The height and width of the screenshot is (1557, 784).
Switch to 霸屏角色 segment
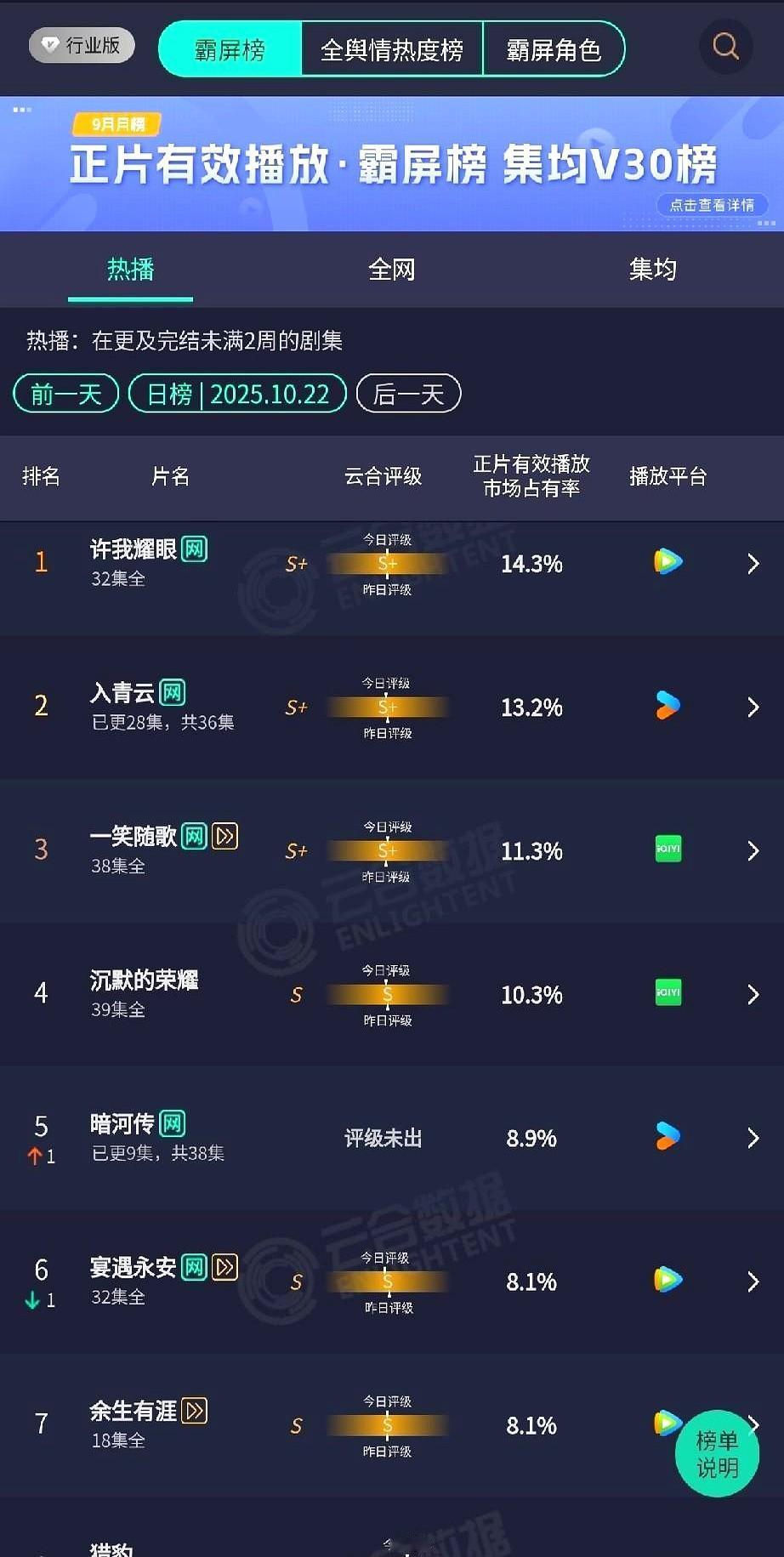coord(554,49)
